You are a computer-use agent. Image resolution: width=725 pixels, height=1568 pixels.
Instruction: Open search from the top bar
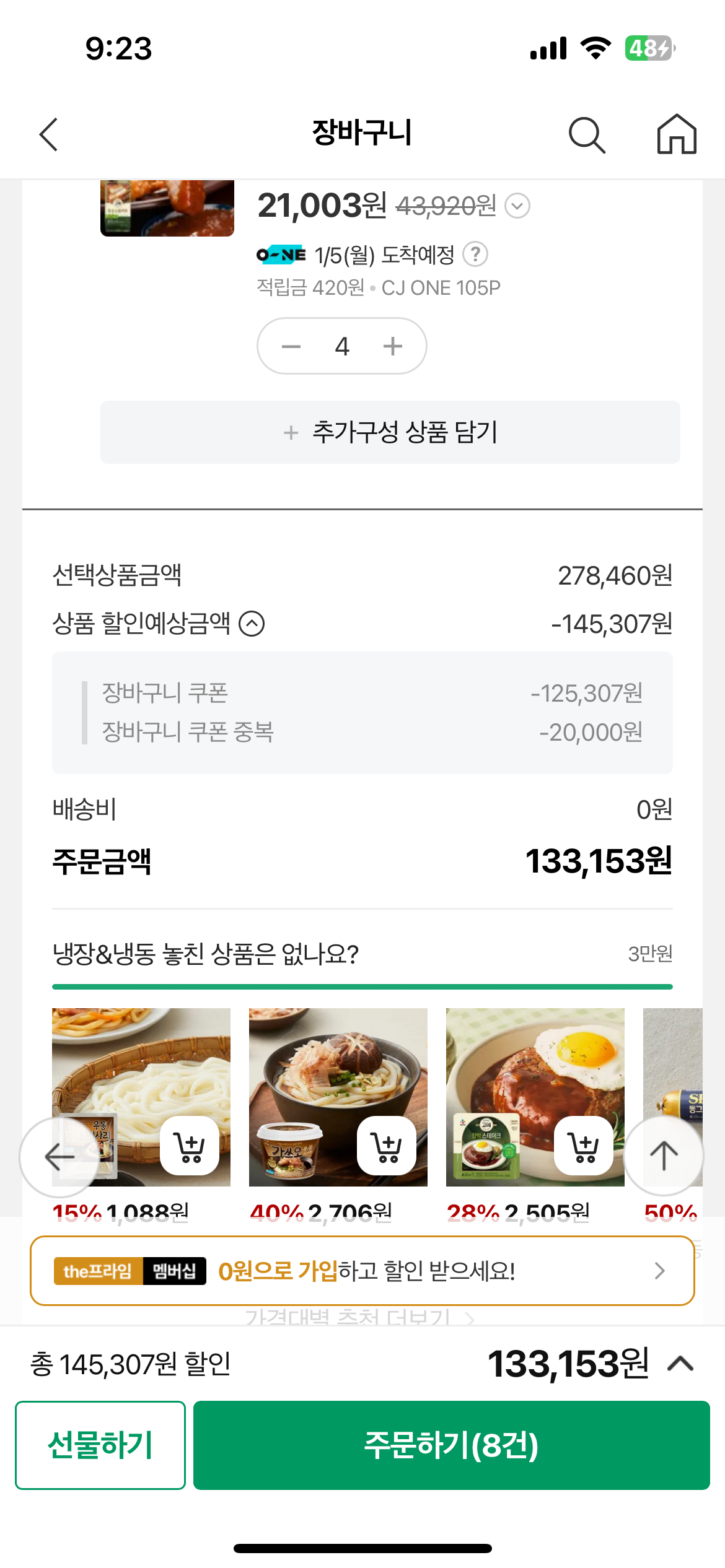tap(586, 134)
